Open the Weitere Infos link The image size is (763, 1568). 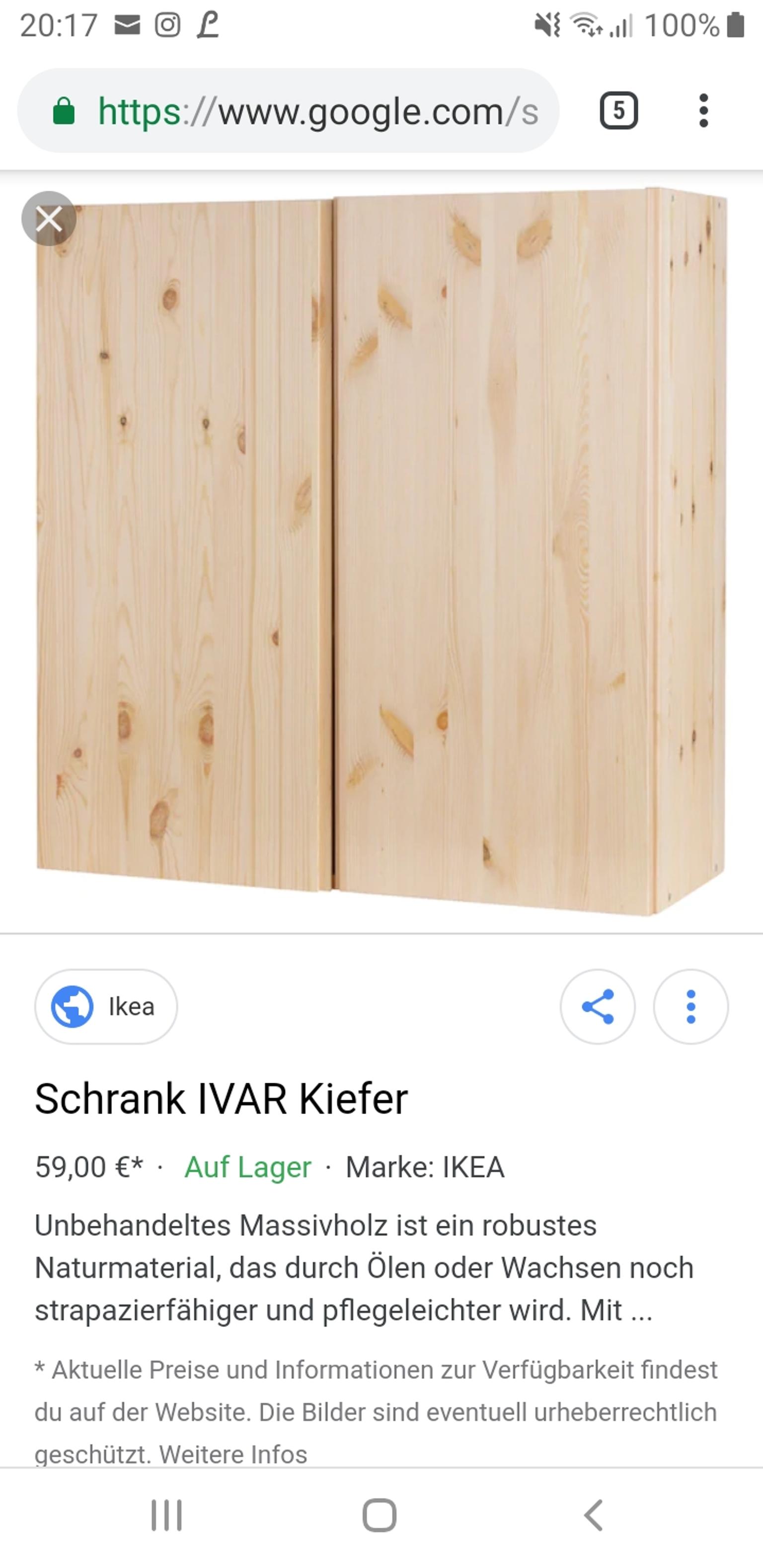tap(233, 1454)
